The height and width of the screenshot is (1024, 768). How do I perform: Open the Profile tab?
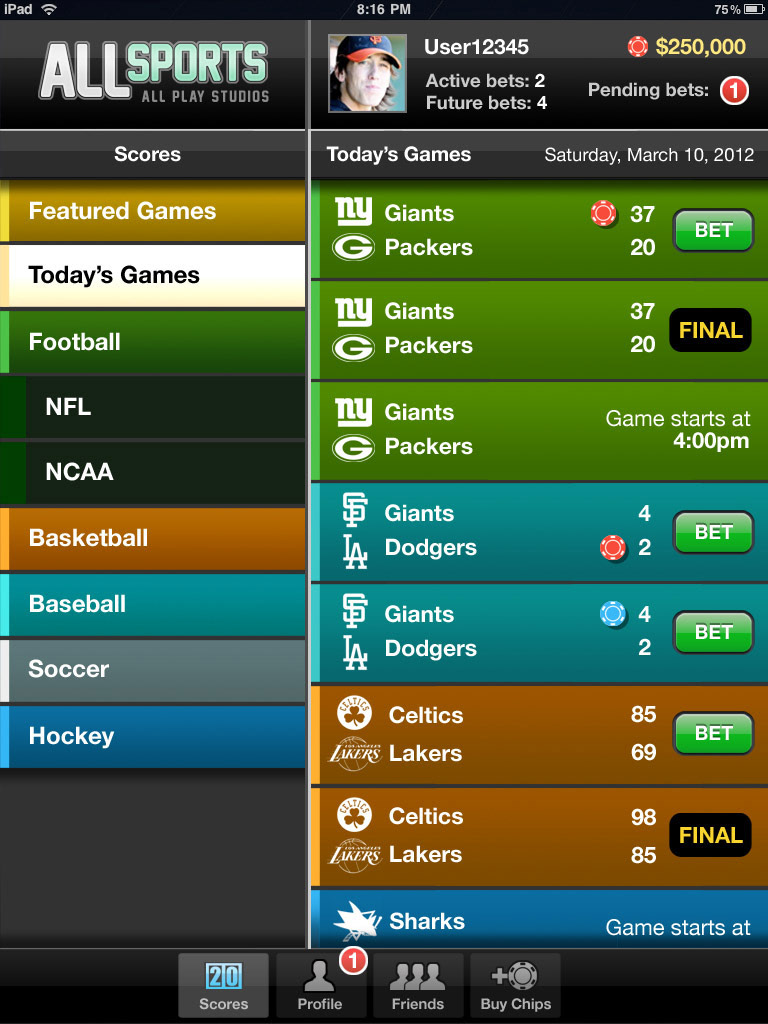(x=320, y=986)
